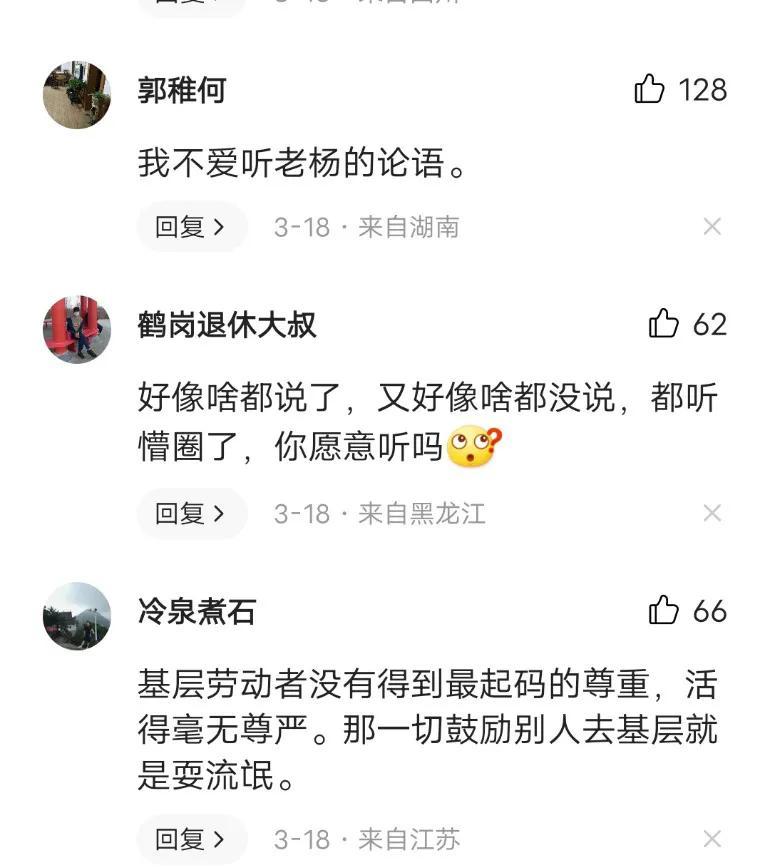
Task: Open username 郭稚何's profile
Action: click(182, 90)
